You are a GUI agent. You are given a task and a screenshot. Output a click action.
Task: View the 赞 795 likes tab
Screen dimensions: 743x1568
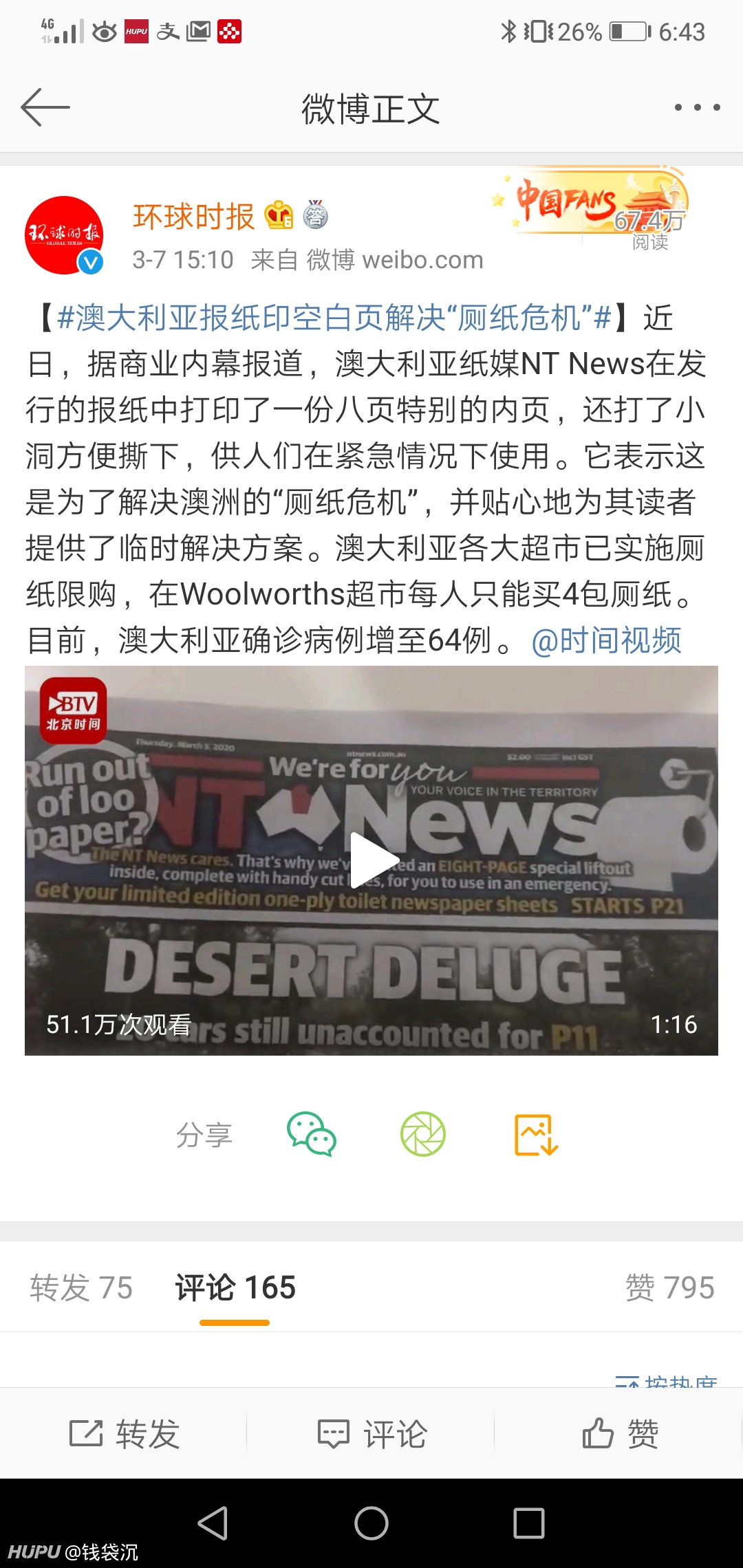point(669,1287)
